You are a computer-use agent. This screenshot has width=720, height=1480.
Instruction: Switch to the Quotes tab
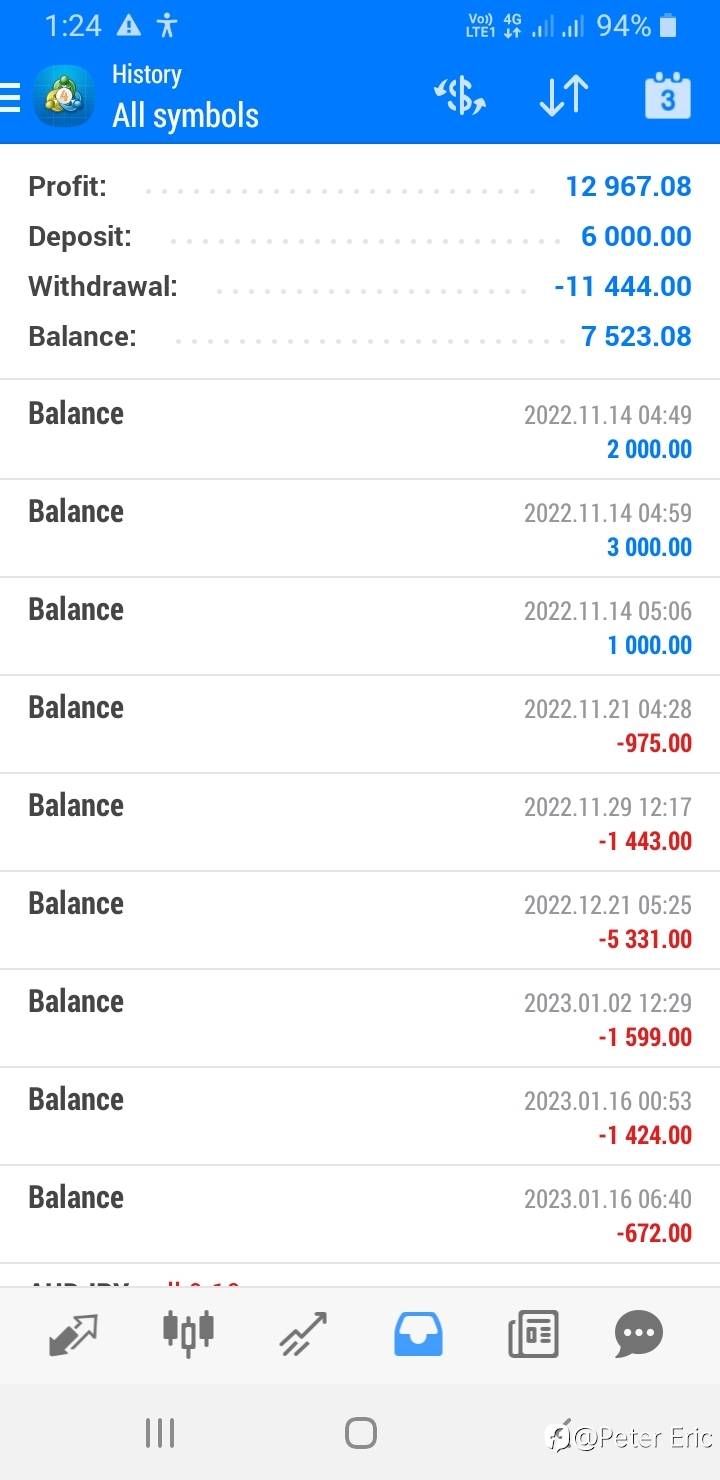pyautogui.click(x=75, y=1333)
